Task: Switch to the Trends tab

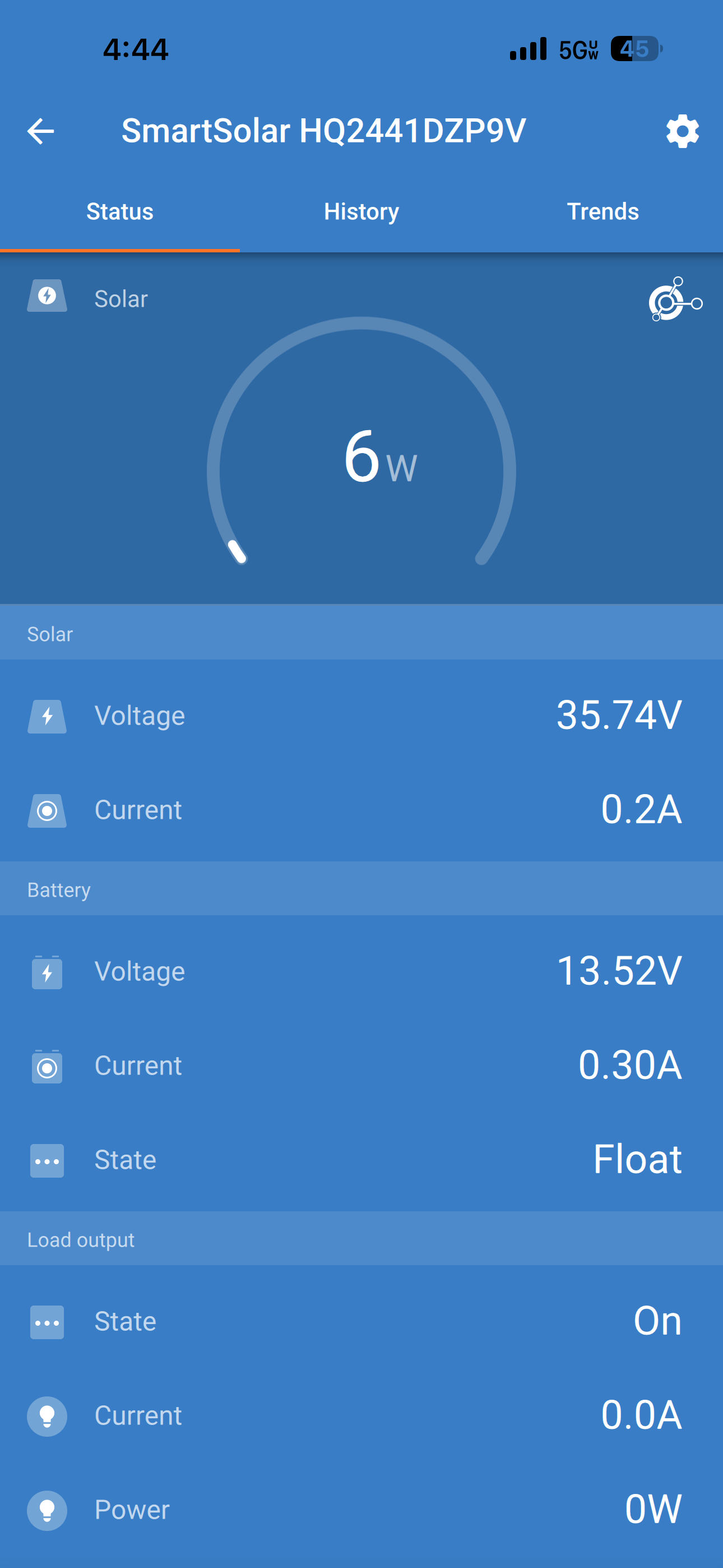Action: 602,212
